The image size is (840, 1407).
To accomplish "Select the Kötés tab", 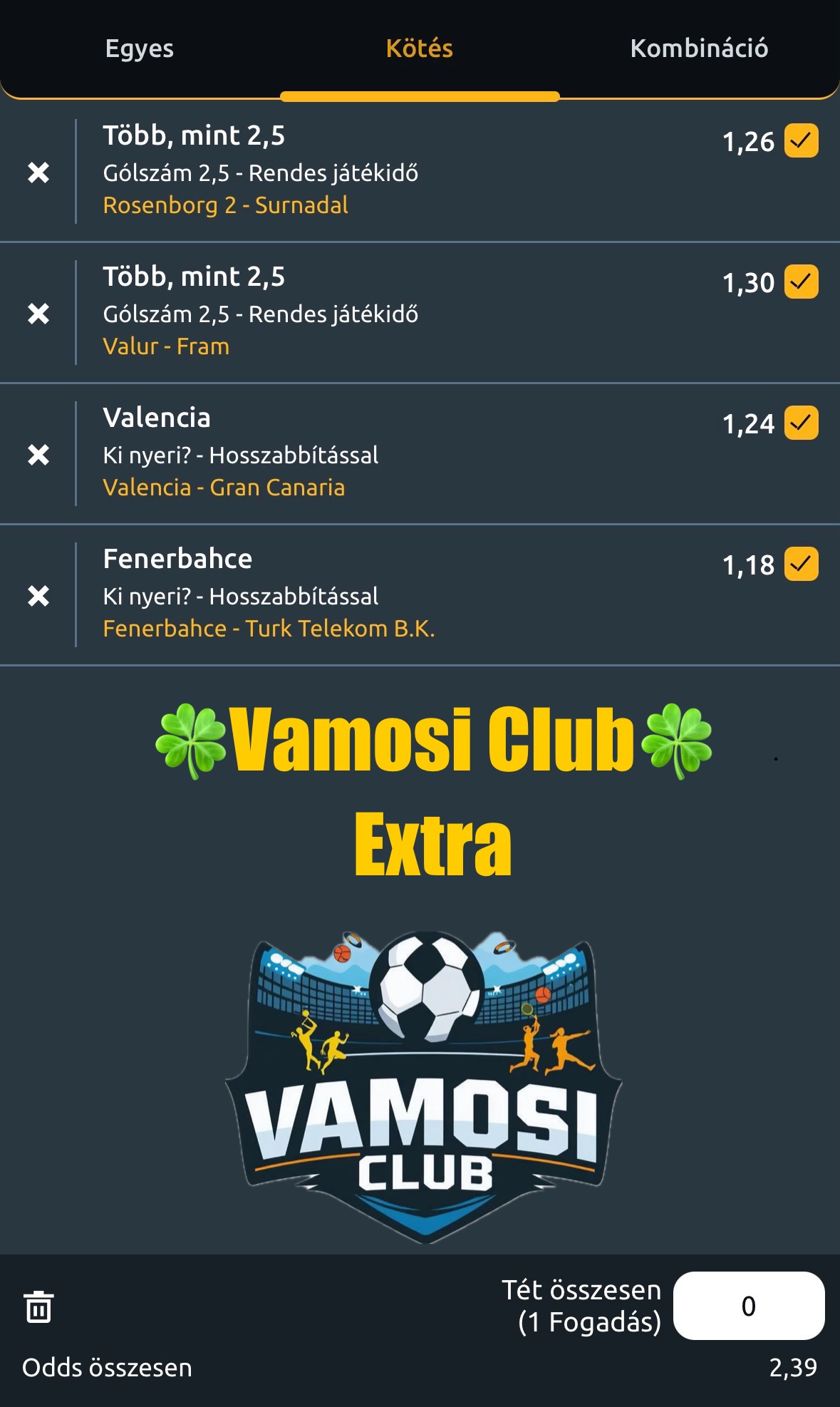I will pos(420,48).
